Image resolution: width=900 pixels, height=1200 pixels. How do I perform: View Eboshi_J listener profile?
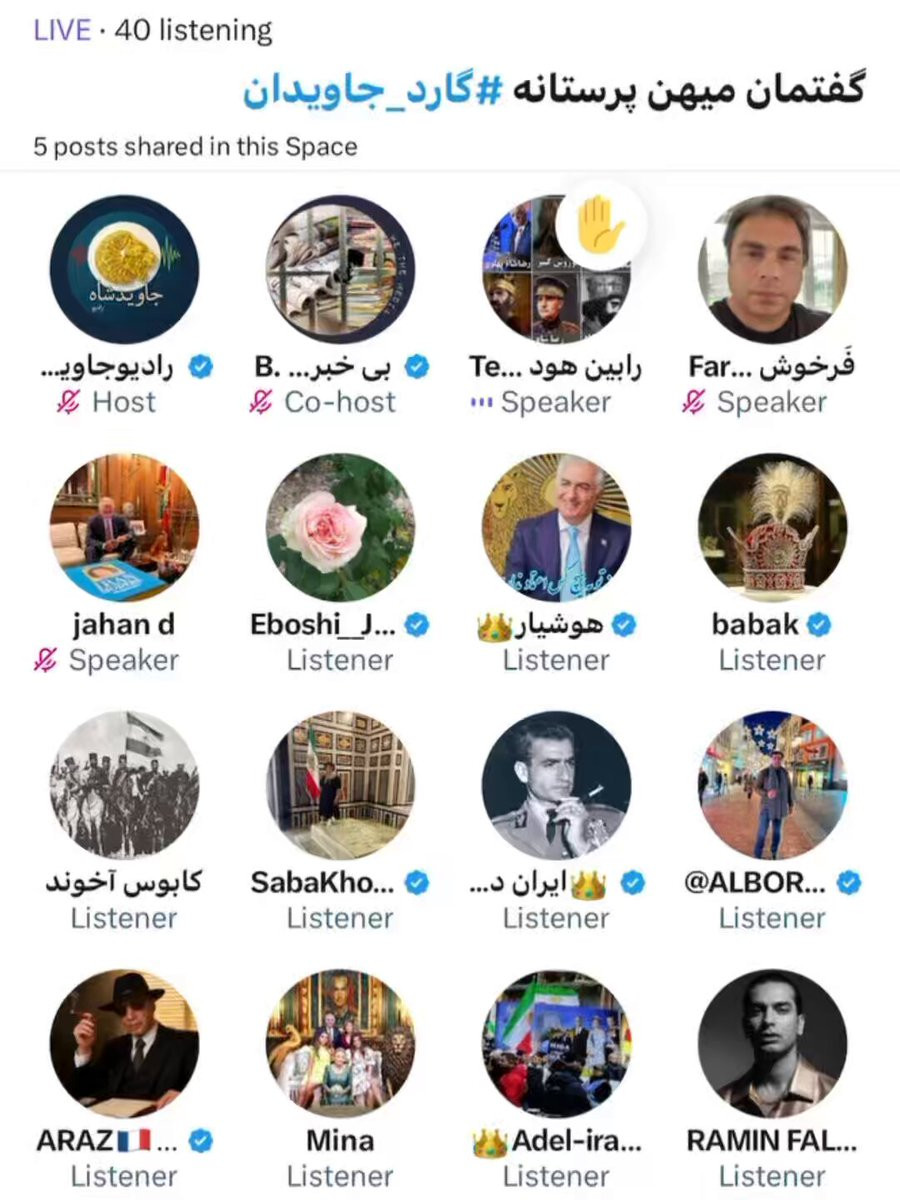(x=340, y=527)
